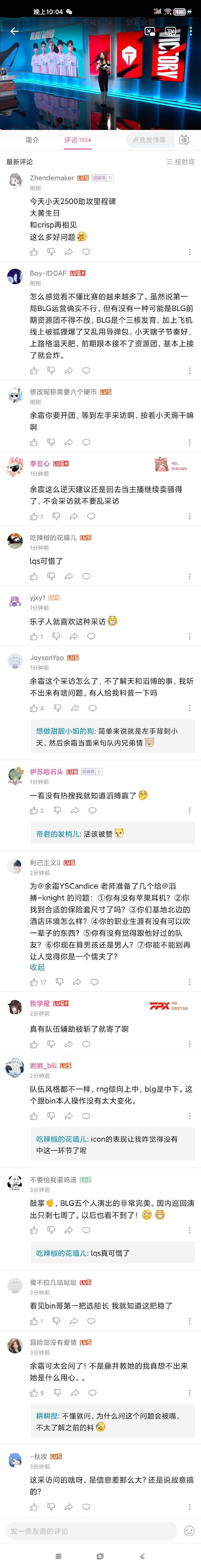Share the comment by 修改昵称需要六个硬币

coord(69,442)
